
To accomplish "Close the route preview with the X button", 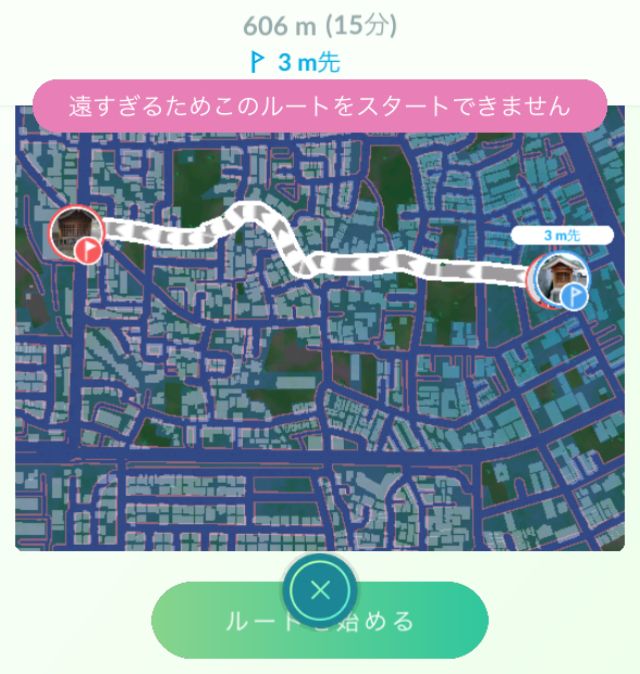I will 320,590.
